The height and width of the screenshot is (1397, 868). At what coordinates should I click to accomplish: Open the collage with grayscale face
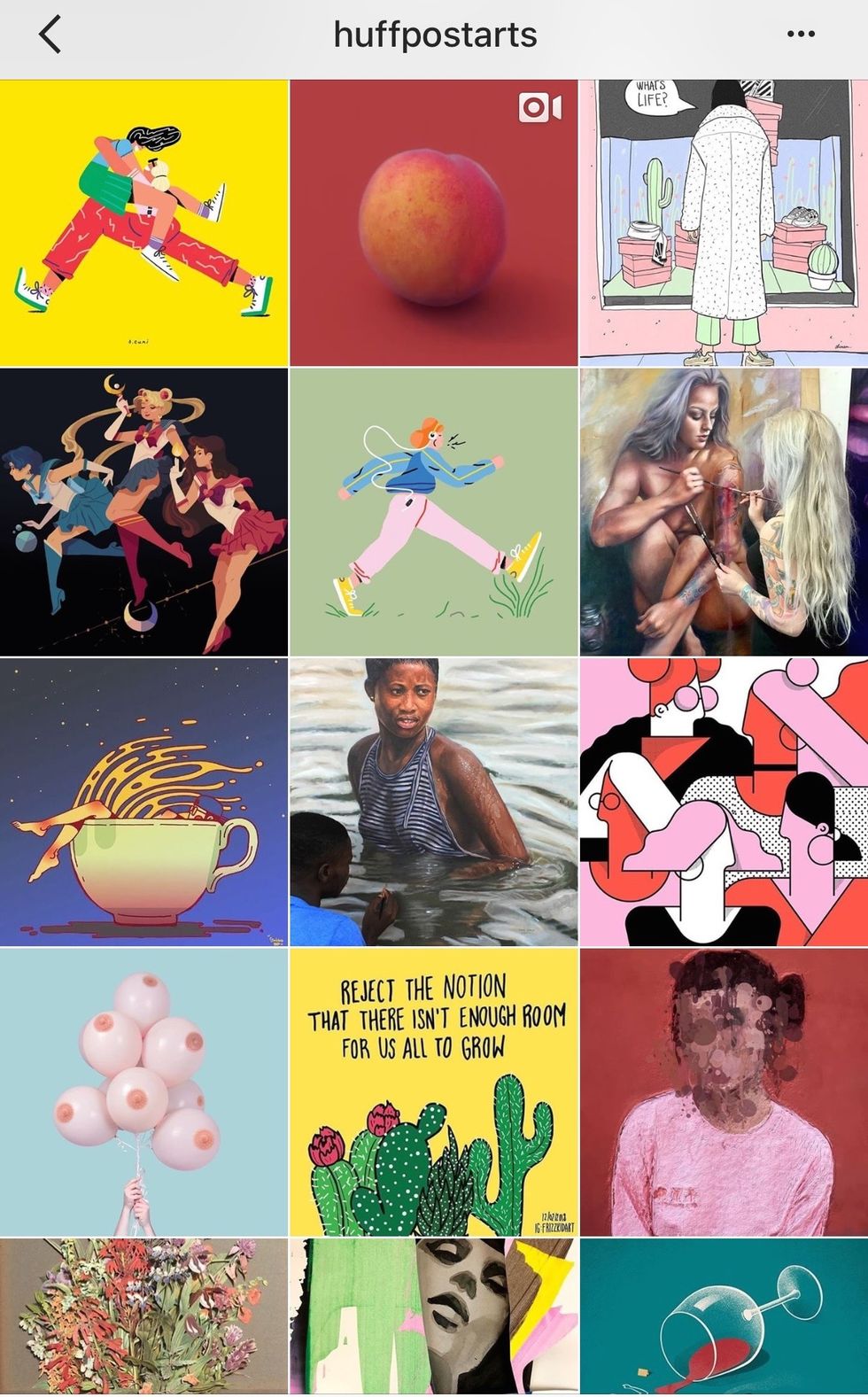pos(434,1316)
